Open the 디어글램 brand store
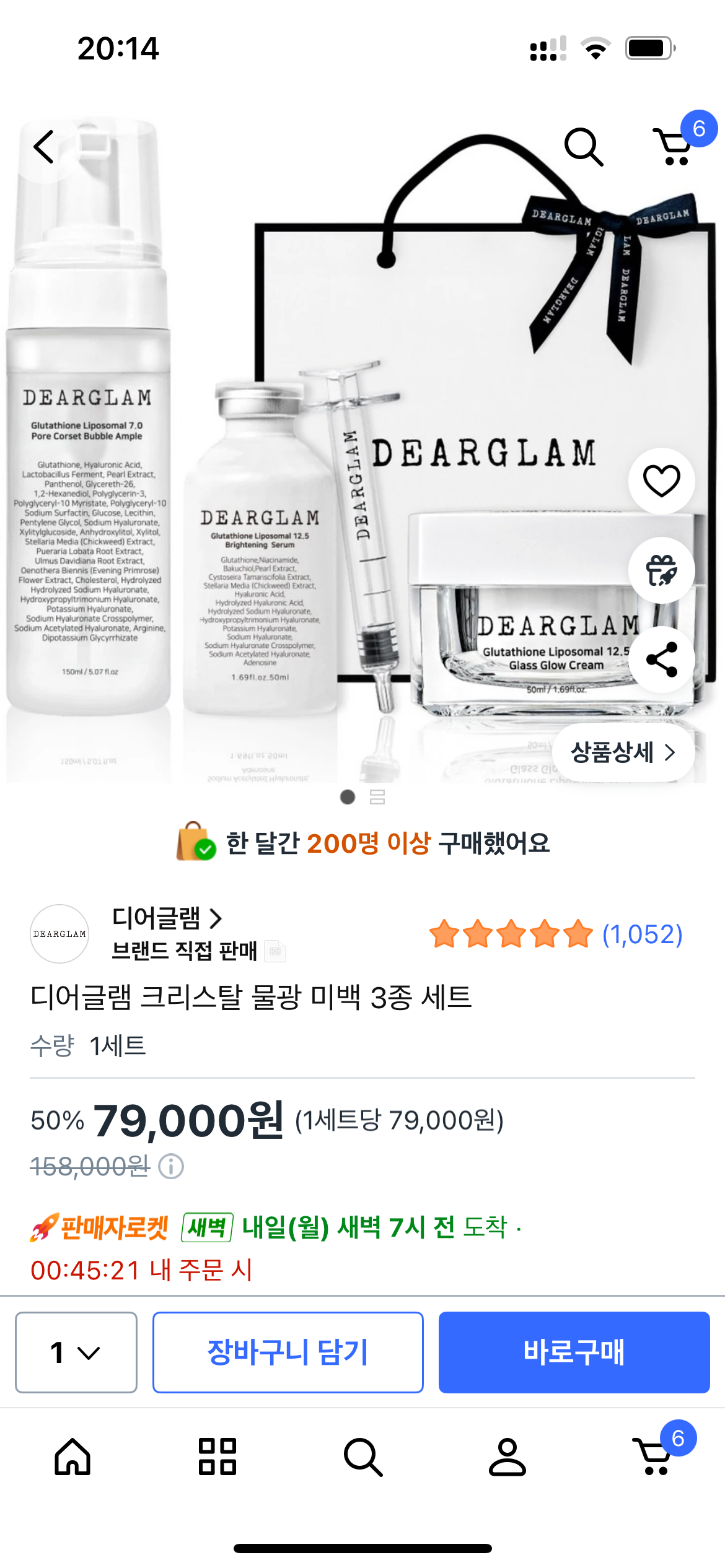Image resolution: width=725 pixels, height=1568 pixels. pos(166,918)
